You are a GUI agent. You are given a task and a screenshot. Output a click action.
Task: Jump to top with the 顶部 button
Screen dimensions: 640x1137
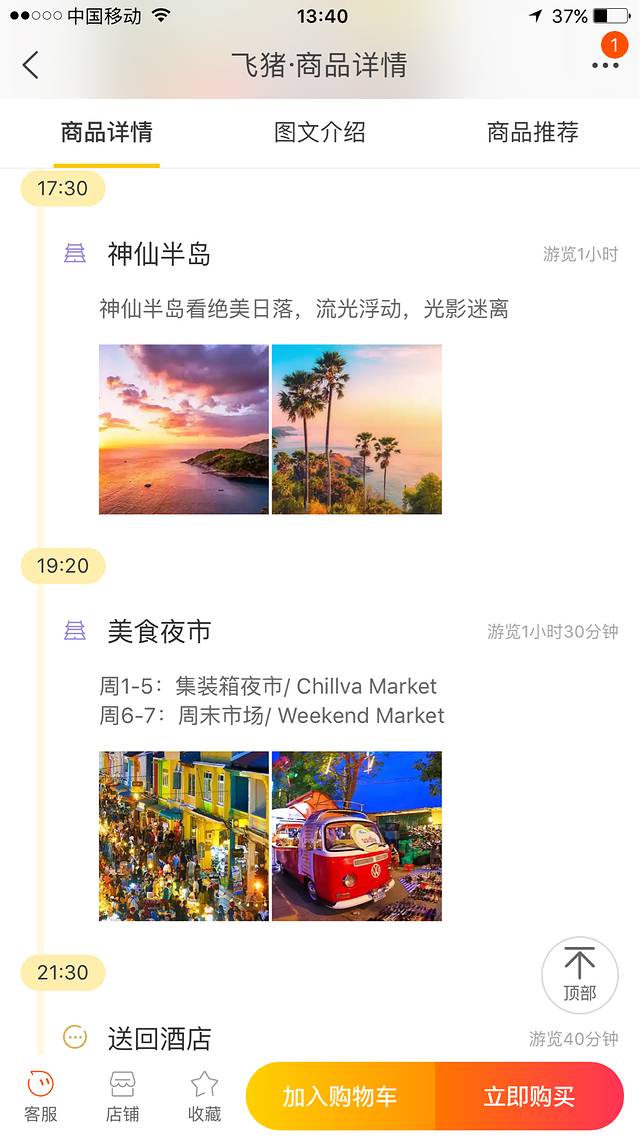(579, 975)
